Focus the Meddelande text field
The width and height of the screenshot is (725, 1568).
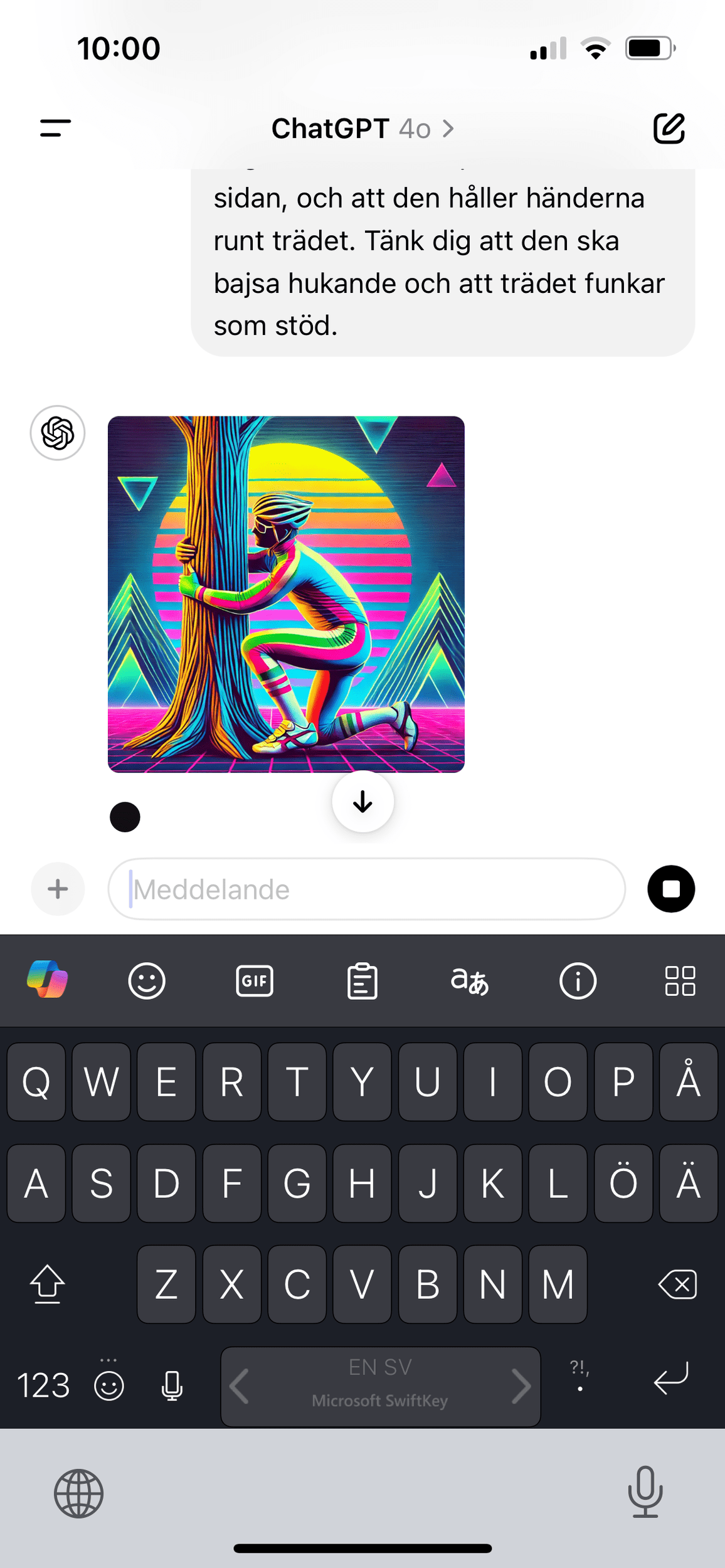click(x=366, y=889)
